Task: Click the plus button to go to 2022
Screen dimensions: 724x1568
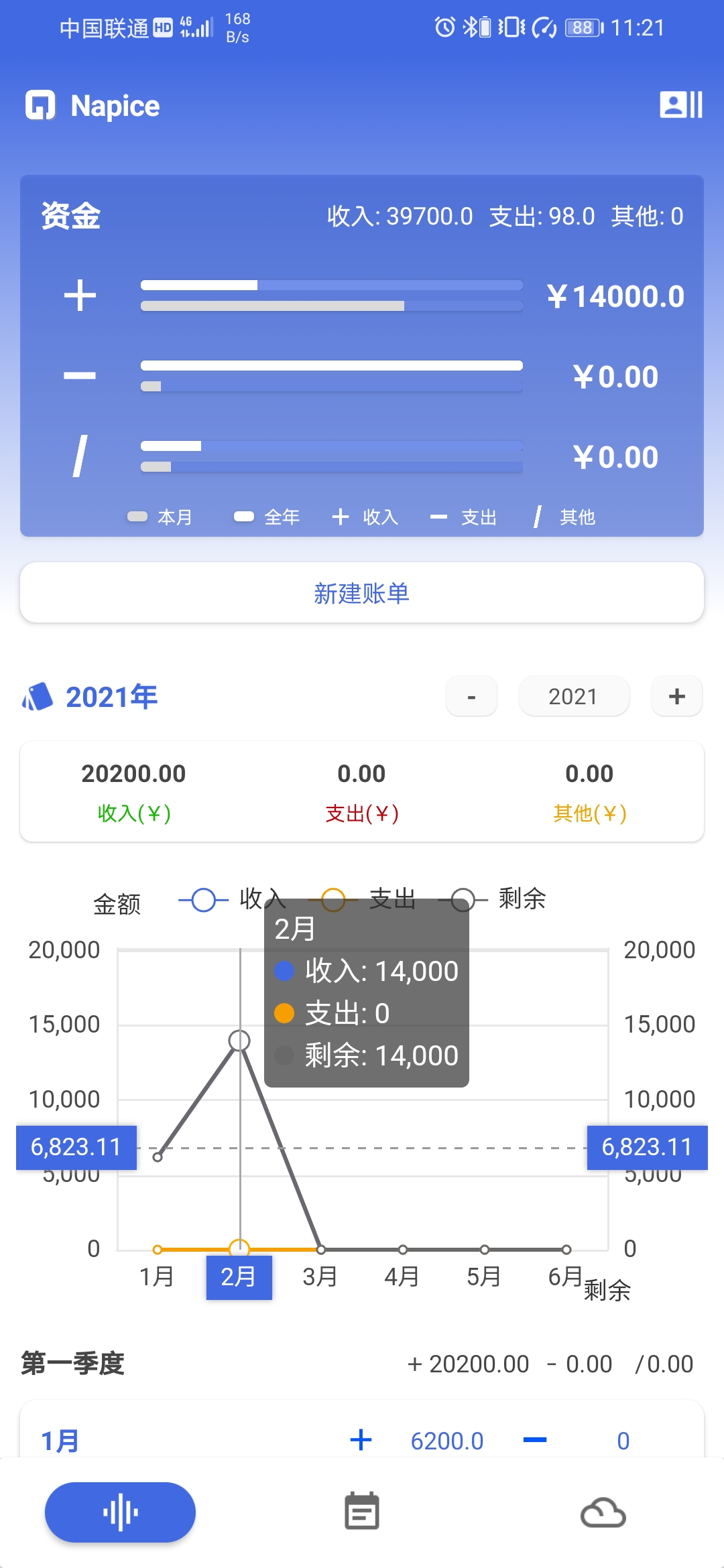Action: (x=676, y=696)
